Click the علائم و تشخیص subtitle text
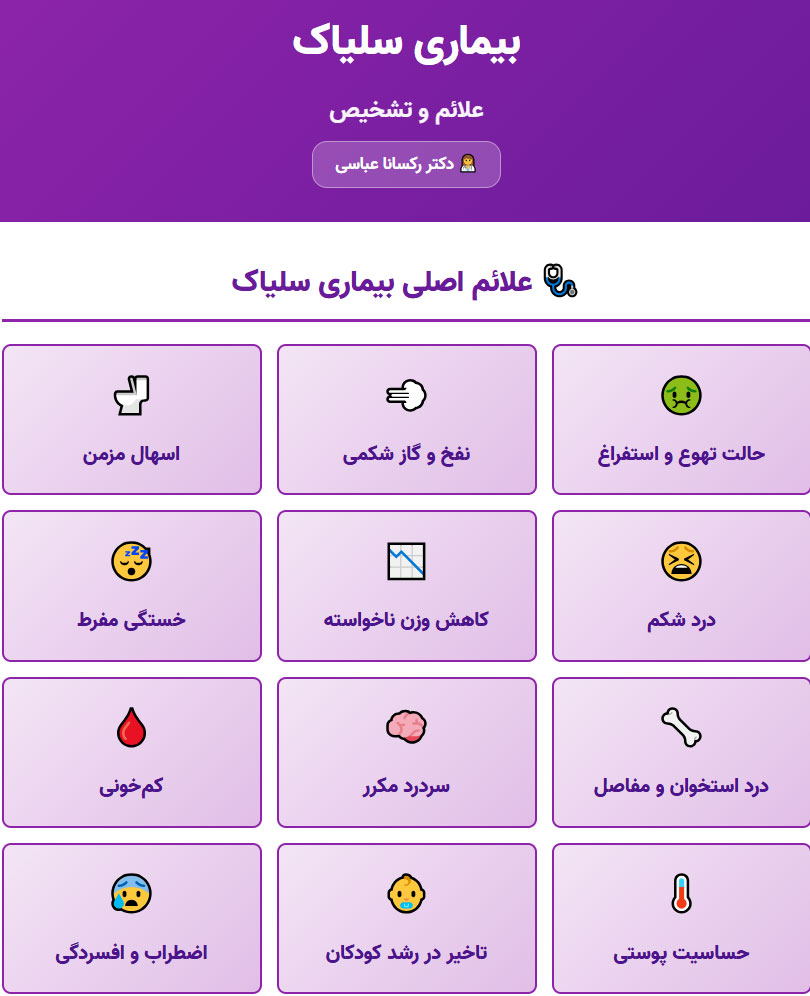This screenshot has height=996, width=810. (x=405, y=110)
